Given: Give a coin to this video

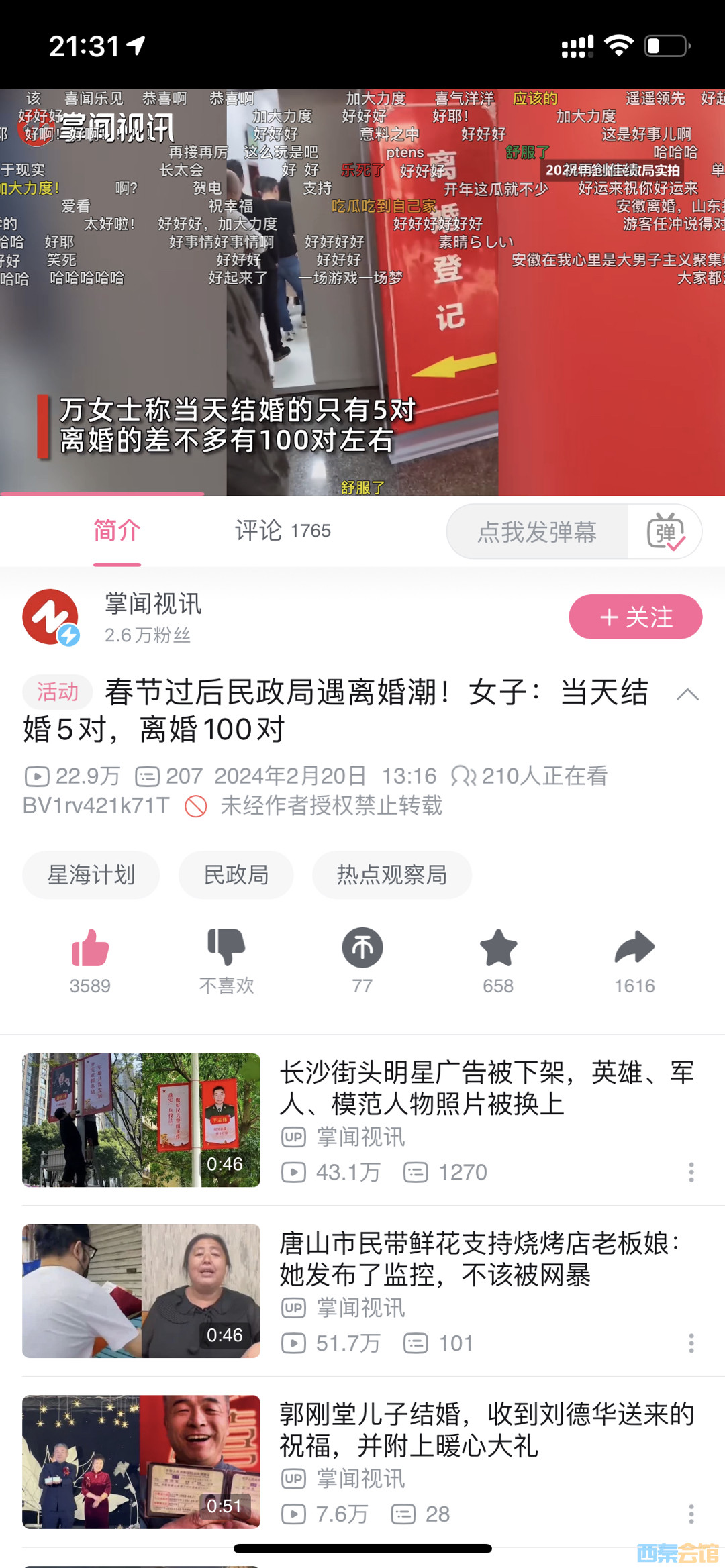Looking at the screenshot, I should [x=362, y=948].
